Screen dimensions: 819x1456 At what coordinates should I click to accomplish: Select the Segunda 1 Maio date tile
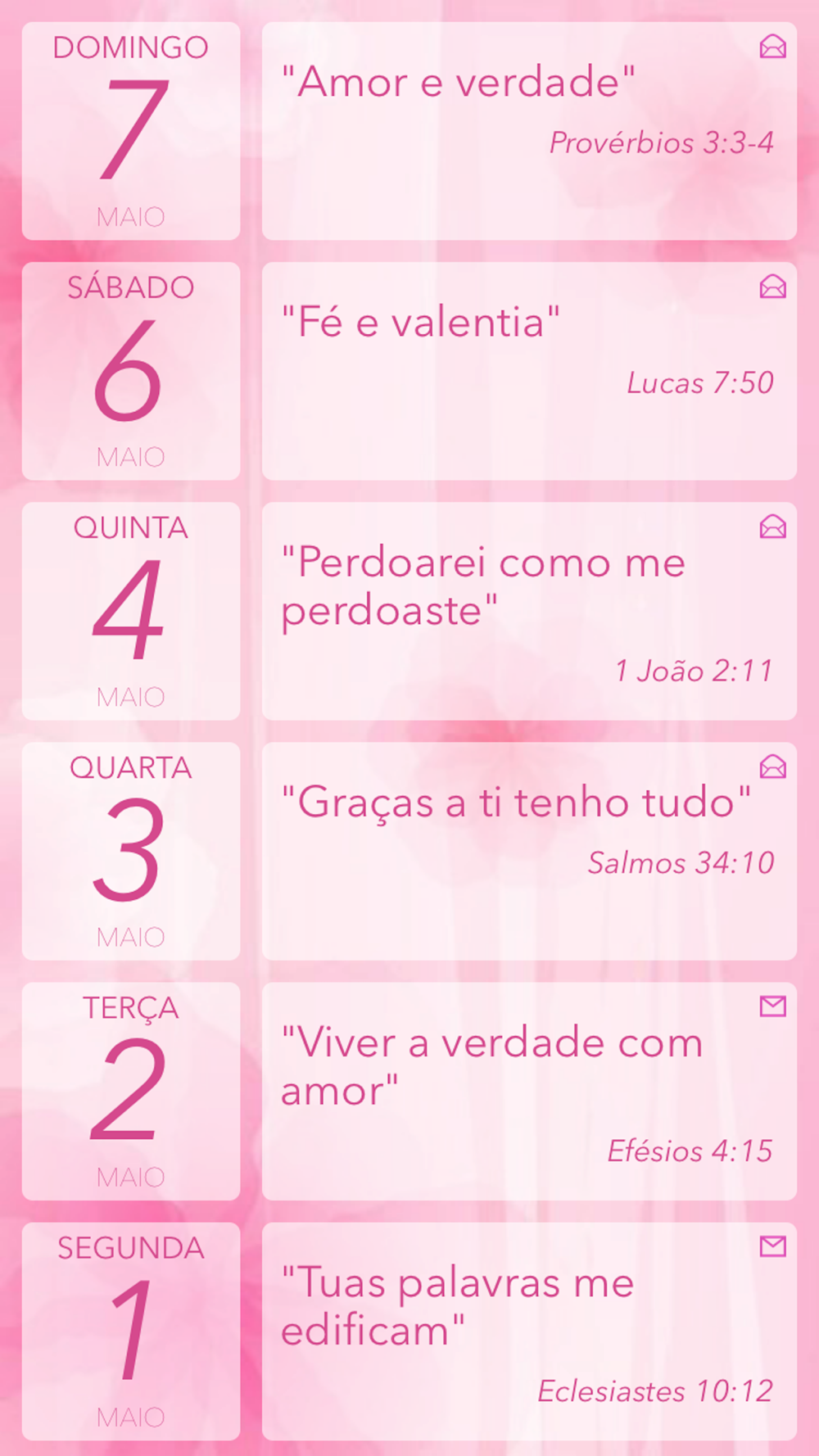click(x=131, y=1332)
